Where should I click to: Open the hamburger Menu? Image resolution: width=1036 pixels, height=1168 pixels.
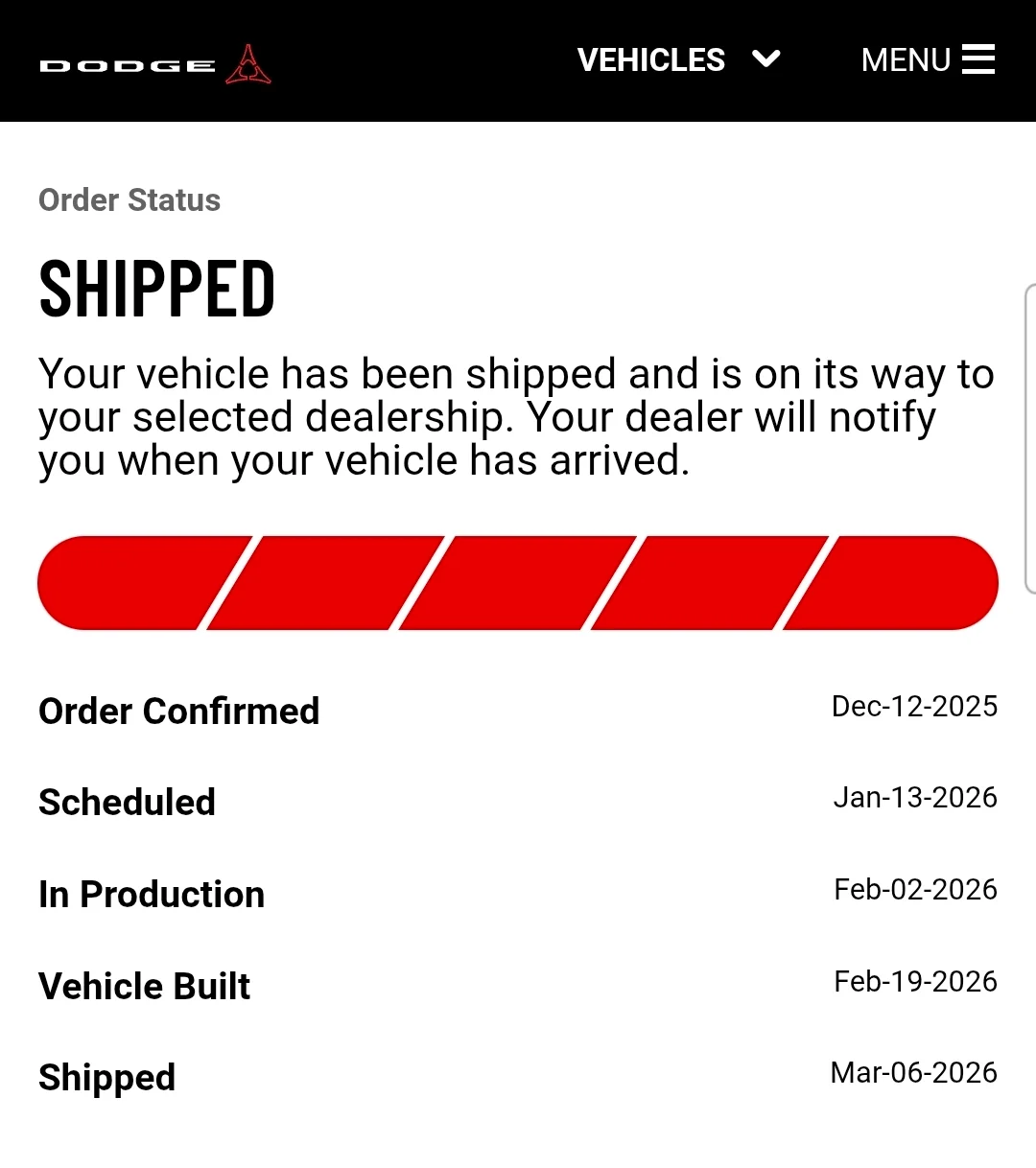928,60
